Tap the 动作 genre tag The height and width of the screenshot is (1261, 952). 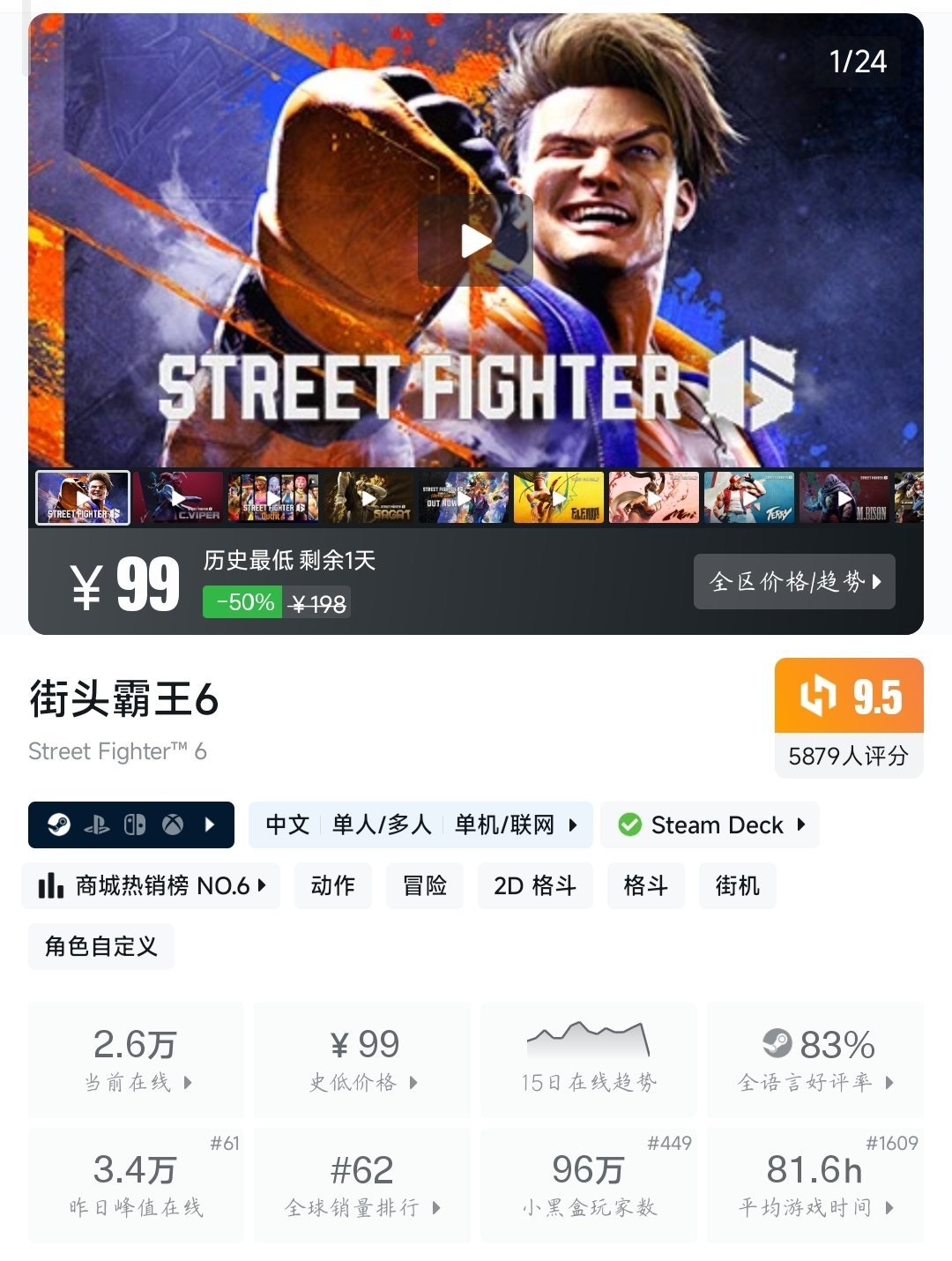[332, 885]
